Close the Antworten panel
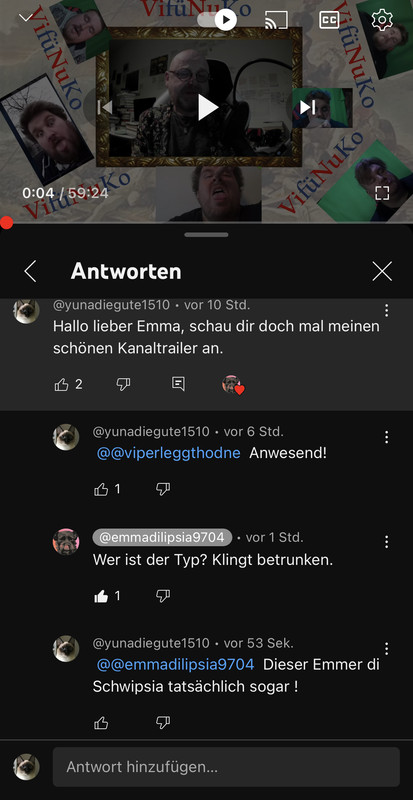413x800 pixels. tap(382, 271)
